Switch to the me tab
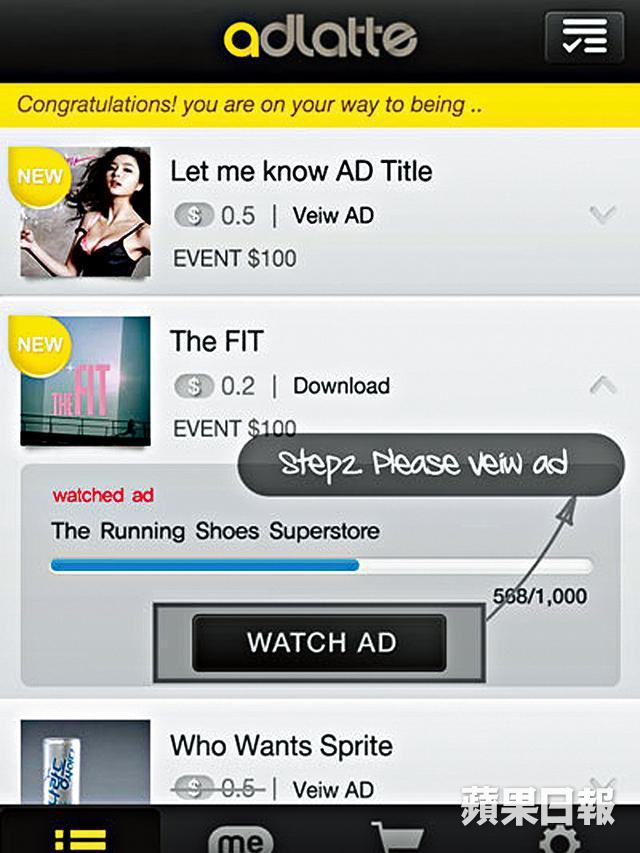Image resolution: width=640 pixels, height=853 pixels. tap(240, 838)
